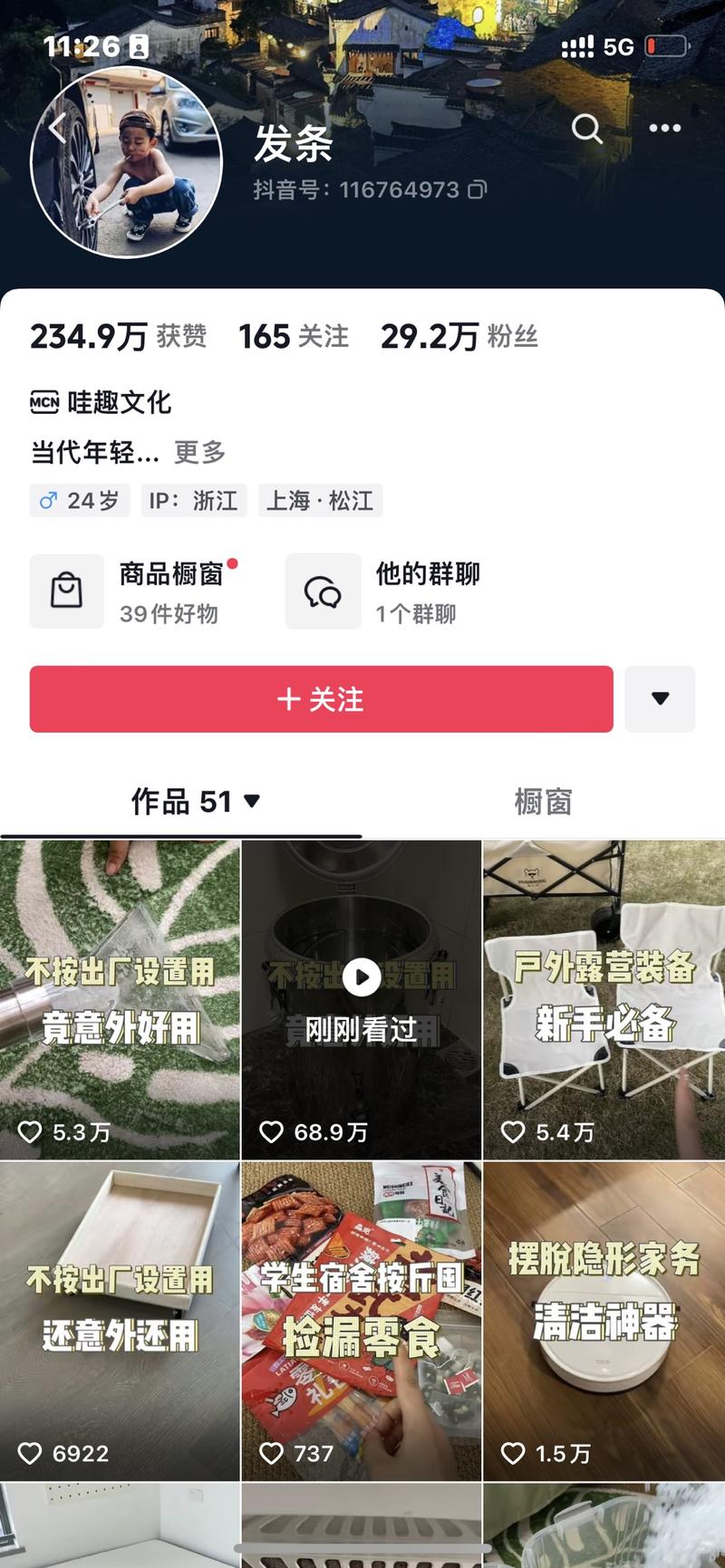The height and width of the screenshot is (1568, 725).
Task: Expand the bio with 更多
Action: (x=199, y=451)
